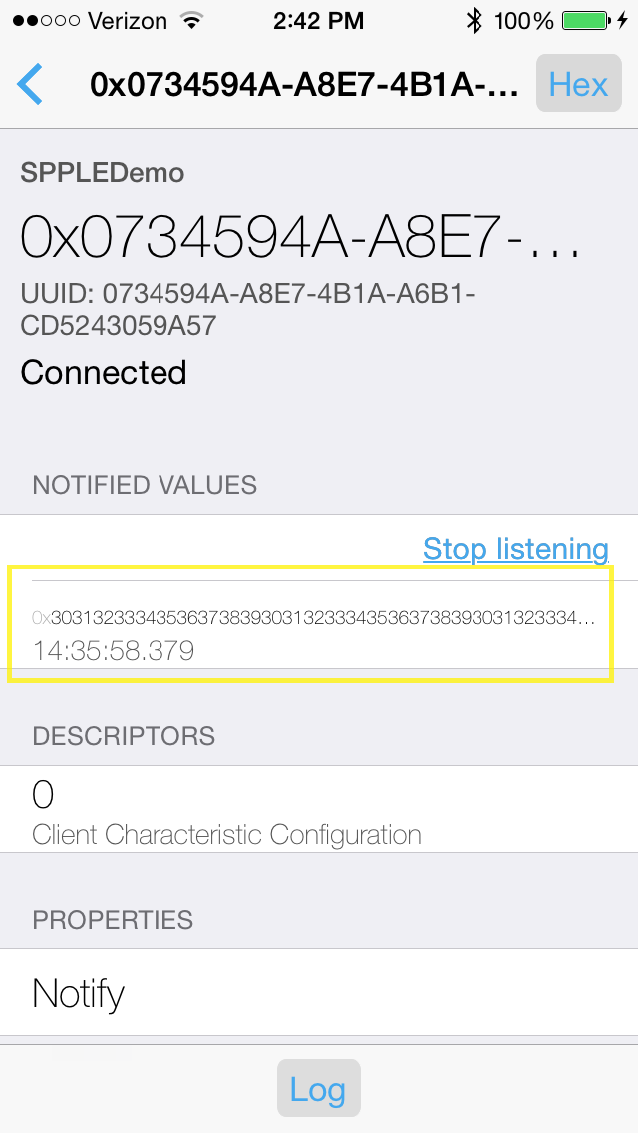Image resolution: width=638 pixels, height=1133 pixels.
Task: Go back using the blue arrow
Action: 32,85
